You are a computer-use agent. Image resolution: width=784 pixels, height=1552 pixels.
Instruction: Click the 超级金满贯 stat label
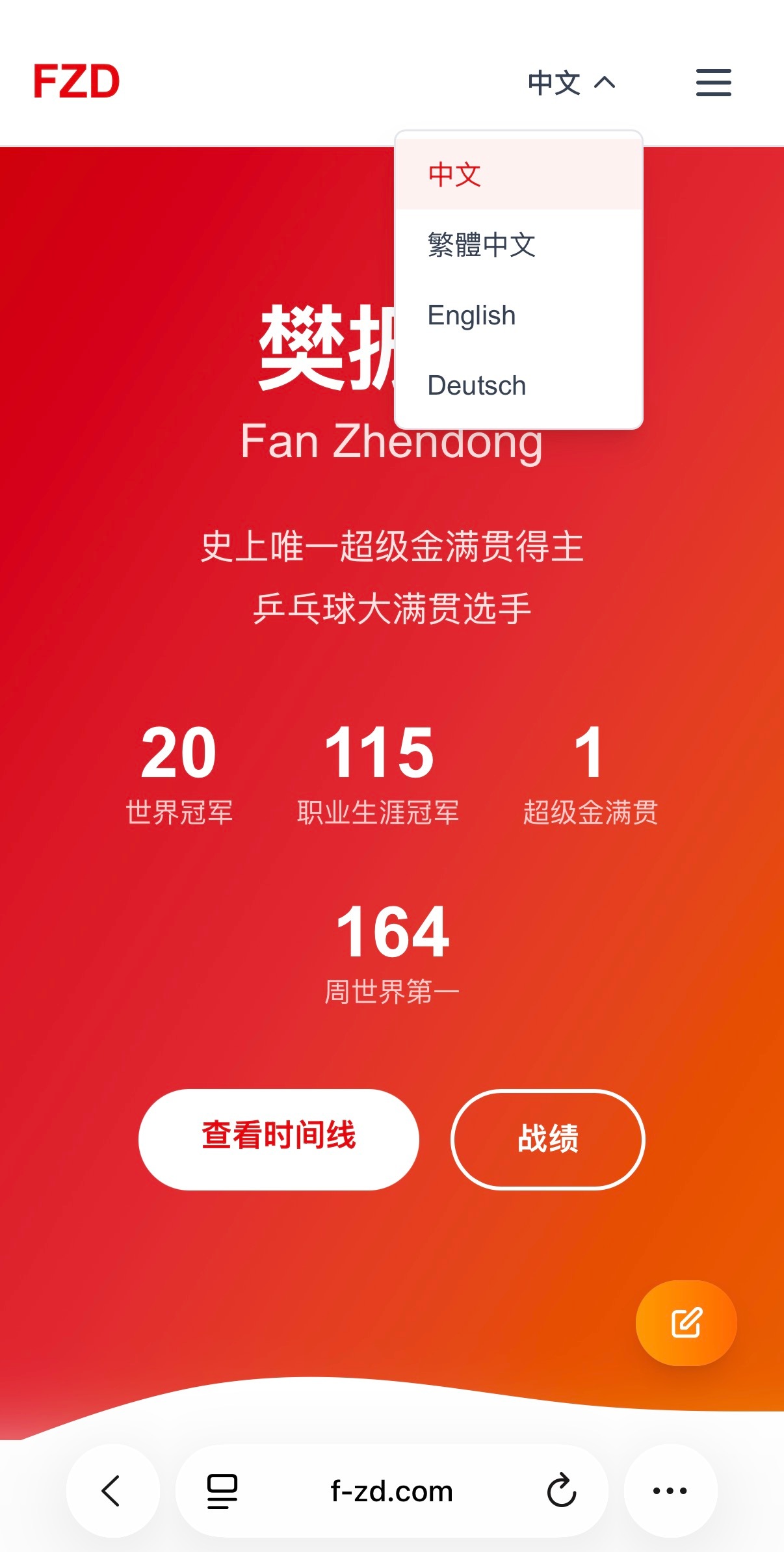(x=590, y=811)
